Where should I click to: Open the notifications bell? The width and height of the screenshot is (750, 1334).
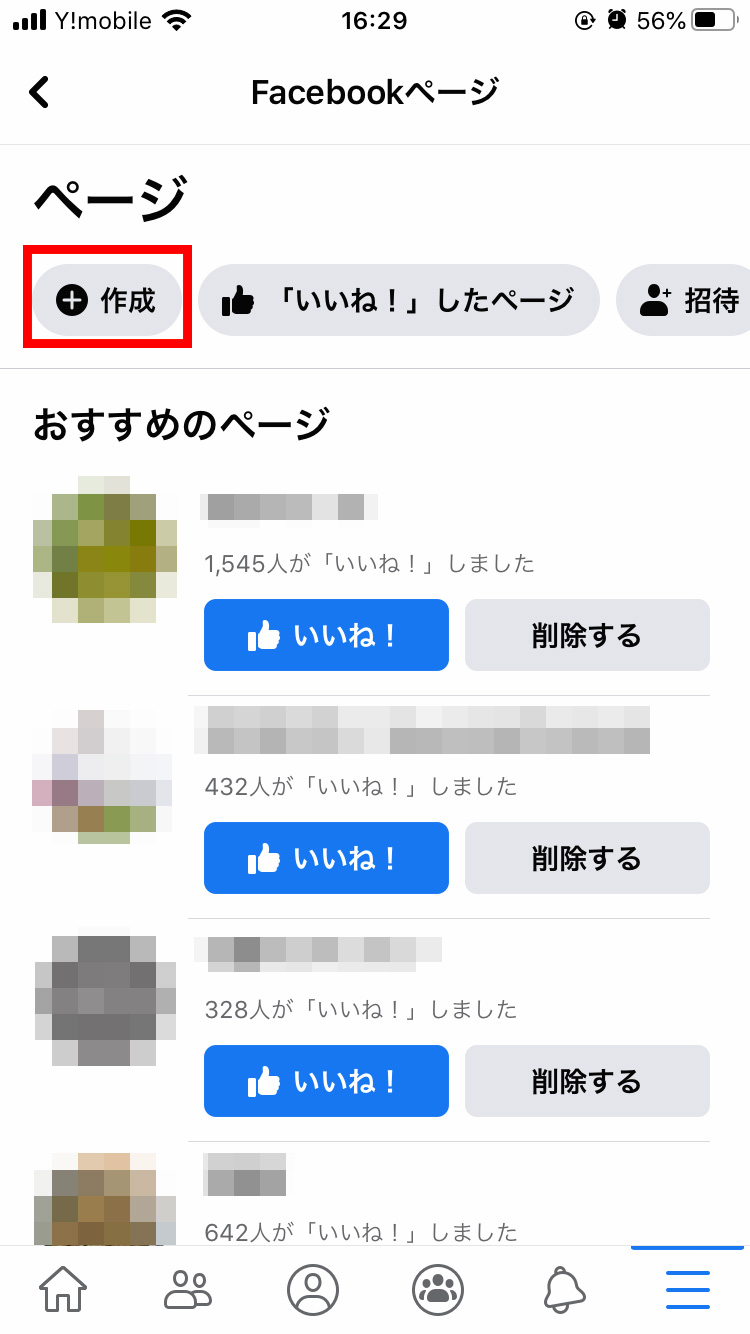point(563,1290)
